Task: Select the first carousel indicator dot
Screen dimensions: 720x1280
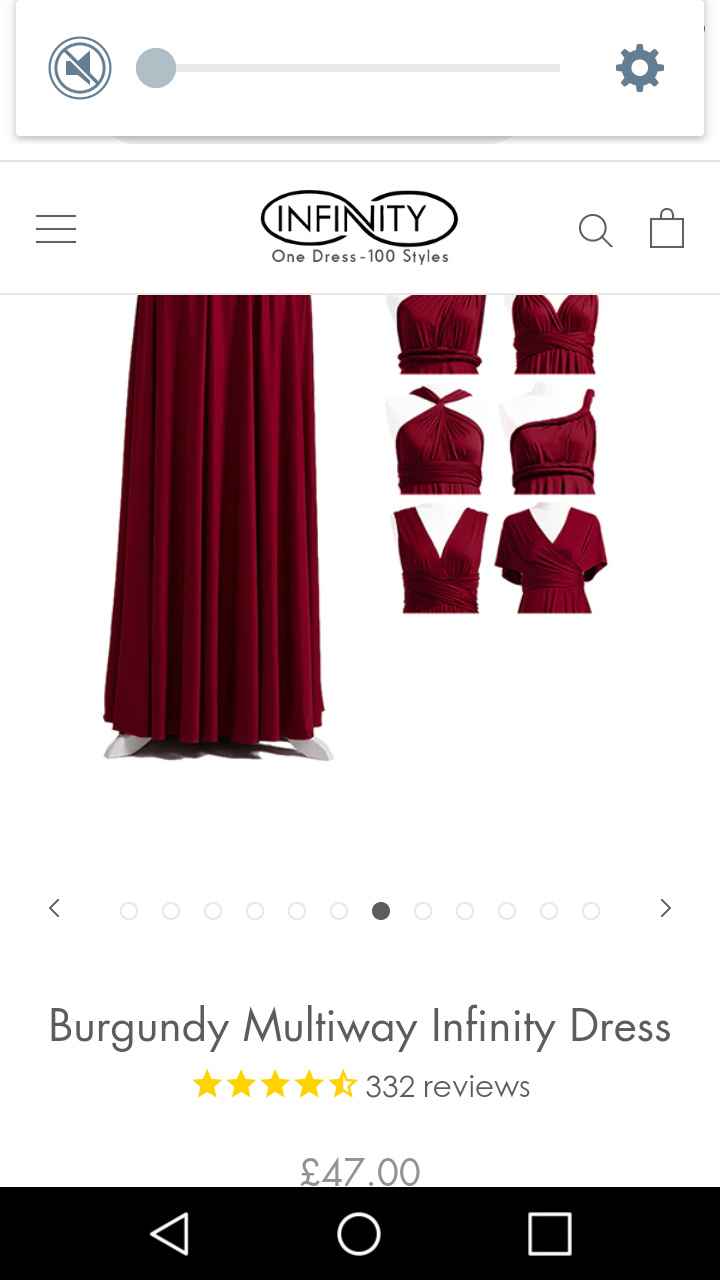Action: (x=129, y=911)
